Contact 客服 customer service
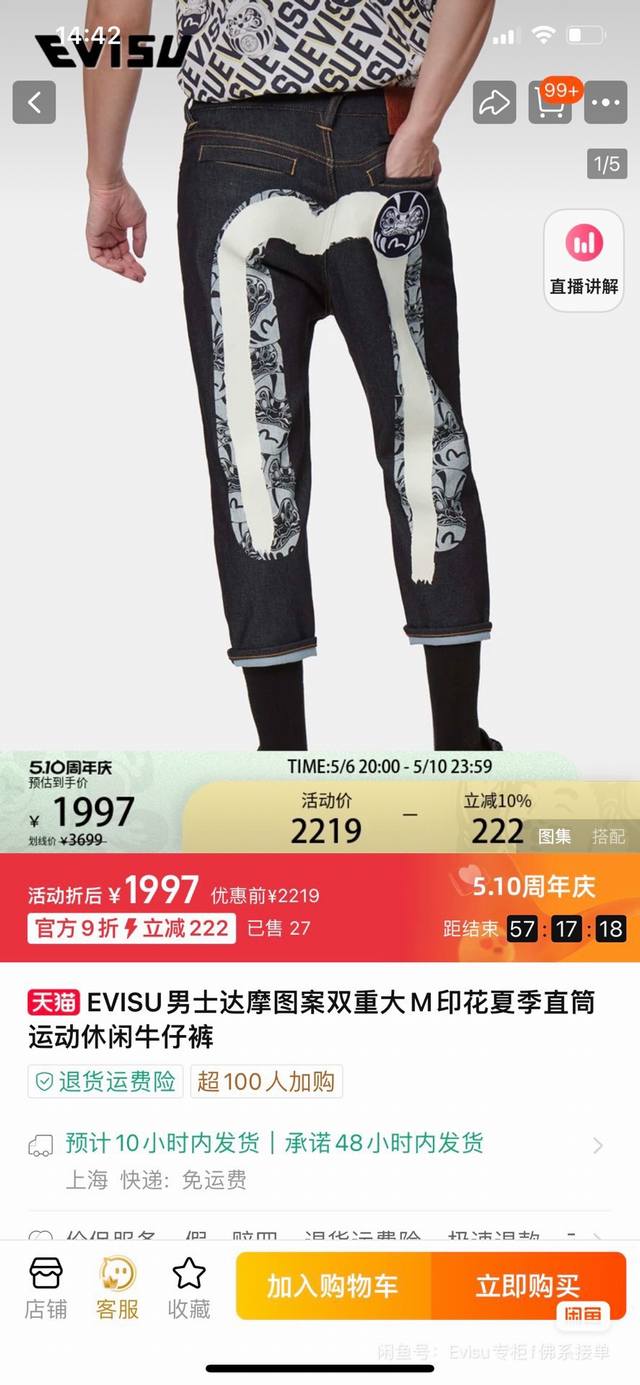 [x=117, y=1288]
